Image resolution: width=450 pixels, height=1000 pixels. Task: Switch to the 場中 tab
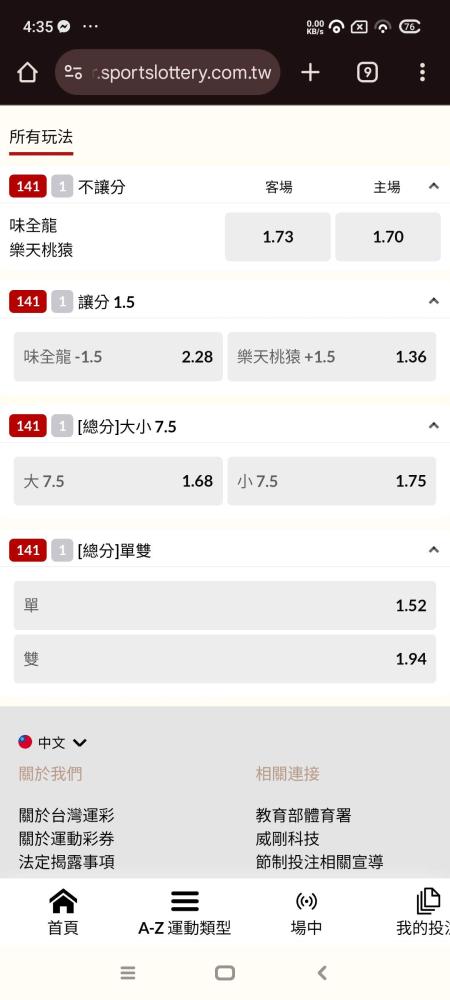point(307,914)
